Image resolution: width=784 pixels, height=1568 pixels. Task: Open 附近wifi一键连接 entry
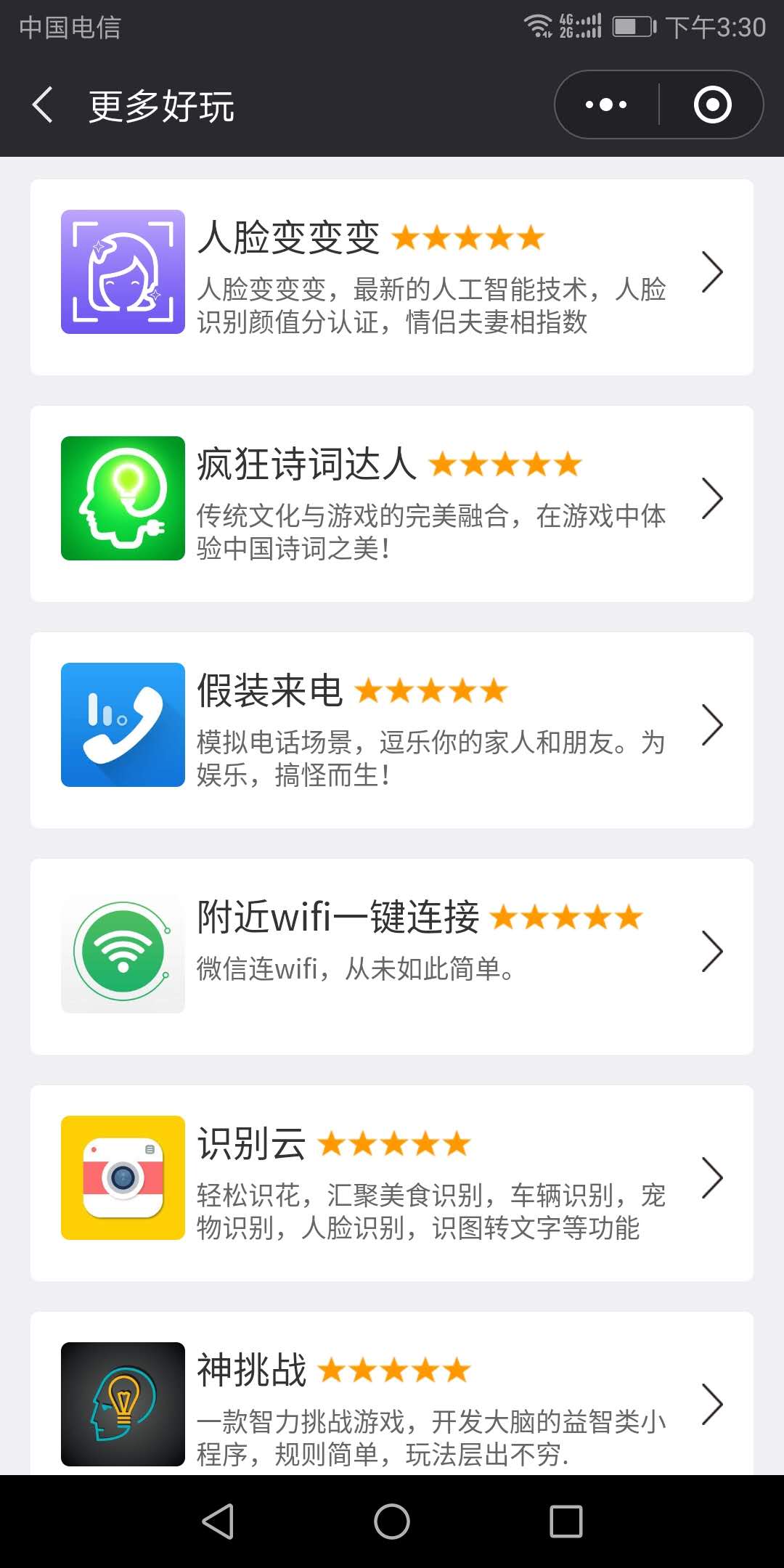(x=392, y=957)
